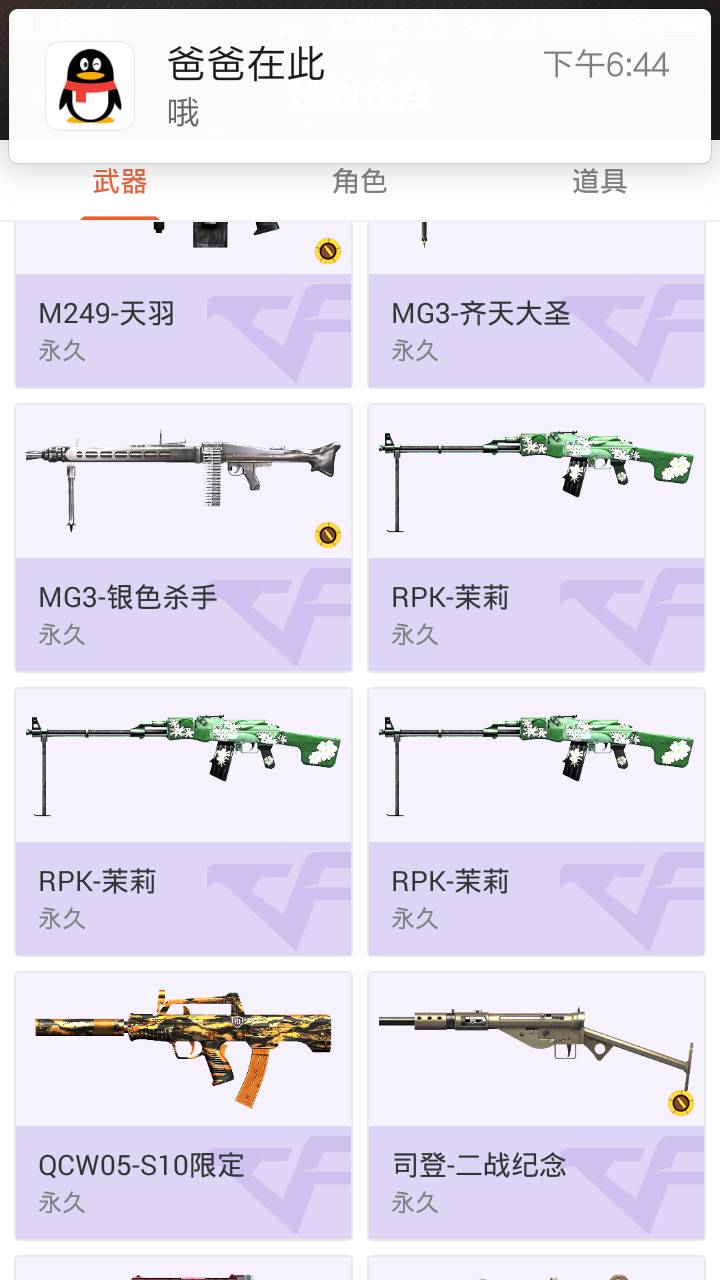720x1280 pixels.
Task: Open the QQ notification from 爸爸在此
Action: (360, 86)
